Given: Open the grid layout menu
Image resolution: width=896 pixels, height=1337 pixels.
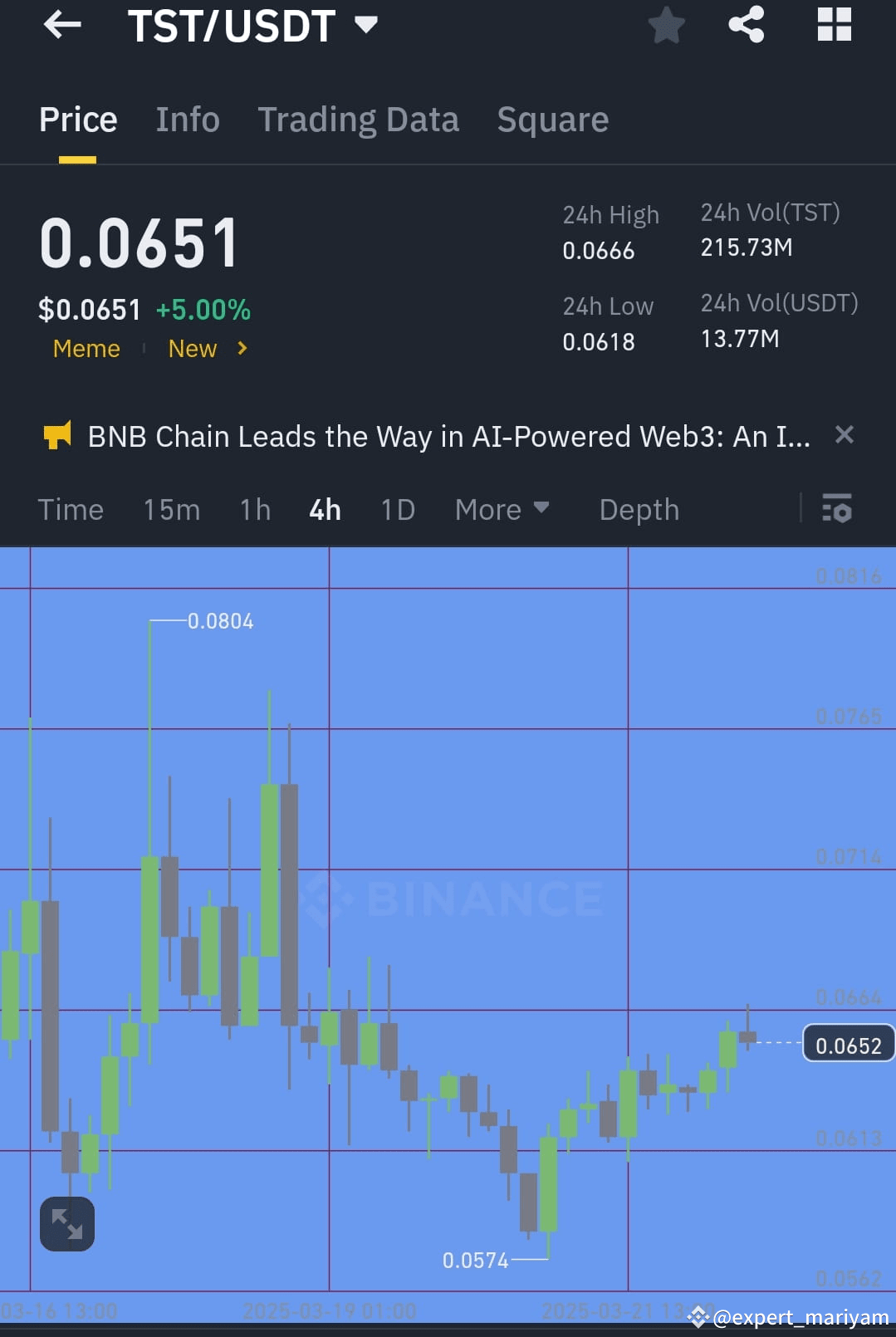Looking at the screenshot, I should pos(833,26).
